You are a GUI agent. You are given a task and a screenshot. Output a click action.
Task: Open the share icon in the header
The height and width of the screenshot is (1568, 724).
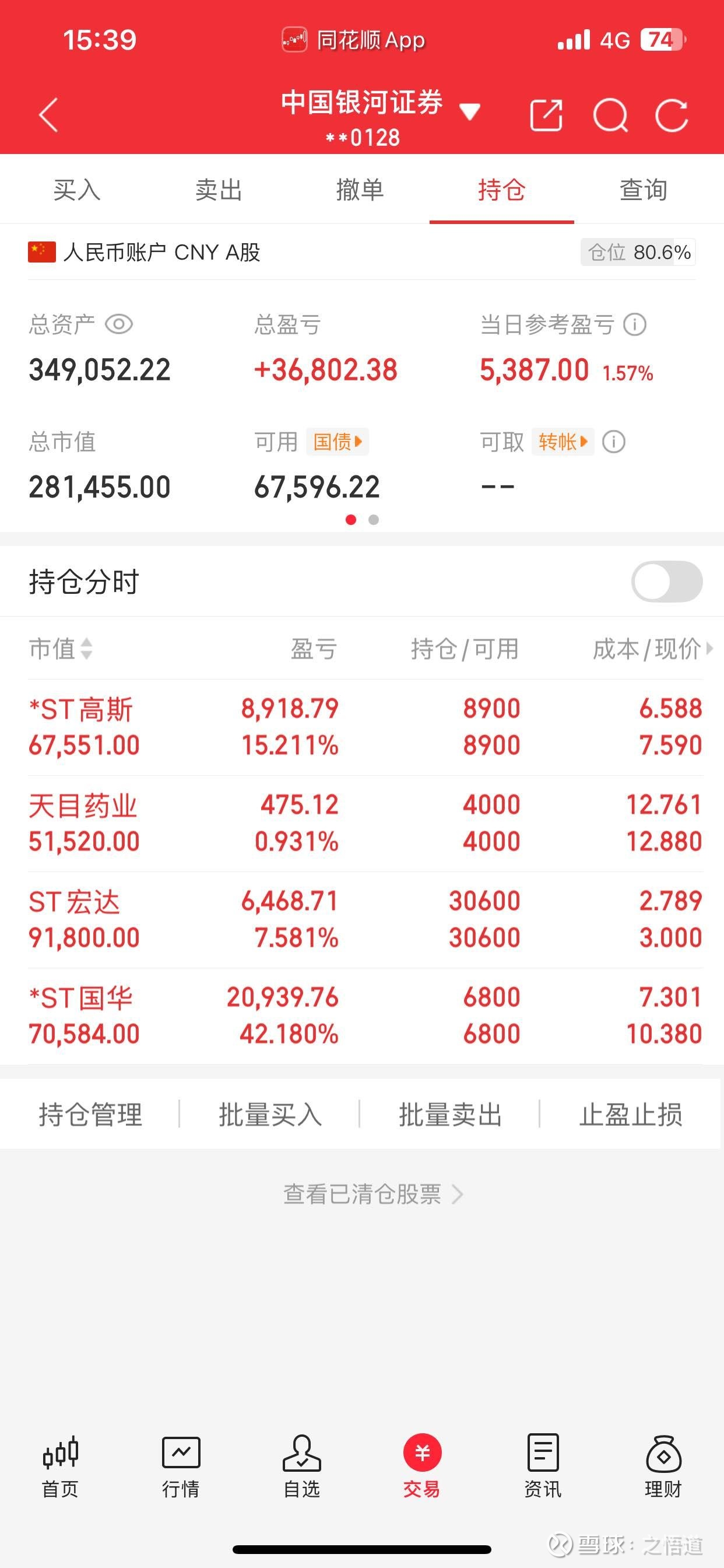tap(546, 115)
